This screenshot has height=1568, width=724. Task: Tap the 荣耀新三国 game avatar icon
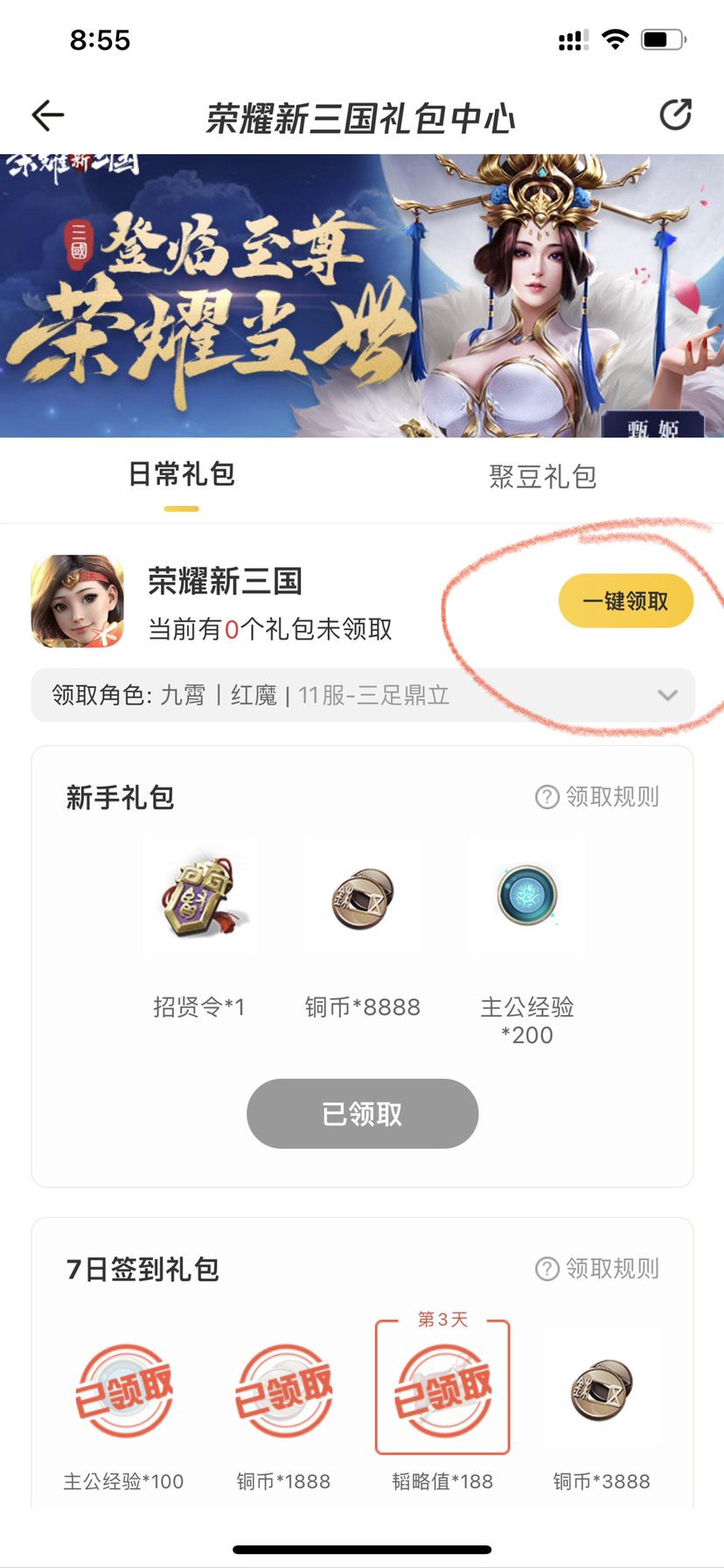77,601
